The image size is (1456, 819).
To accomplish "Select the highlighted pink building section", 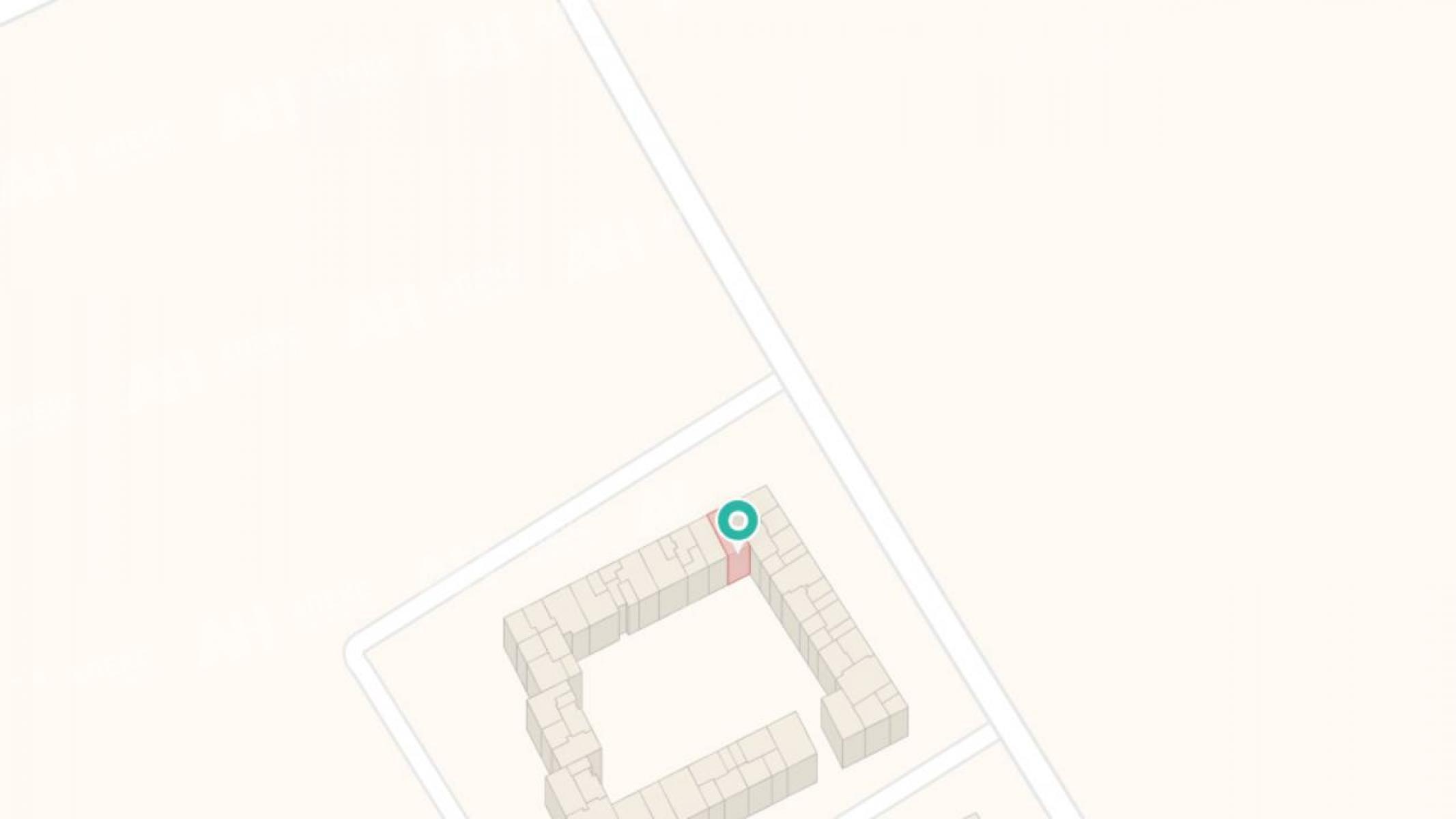I will click(739, 566).
